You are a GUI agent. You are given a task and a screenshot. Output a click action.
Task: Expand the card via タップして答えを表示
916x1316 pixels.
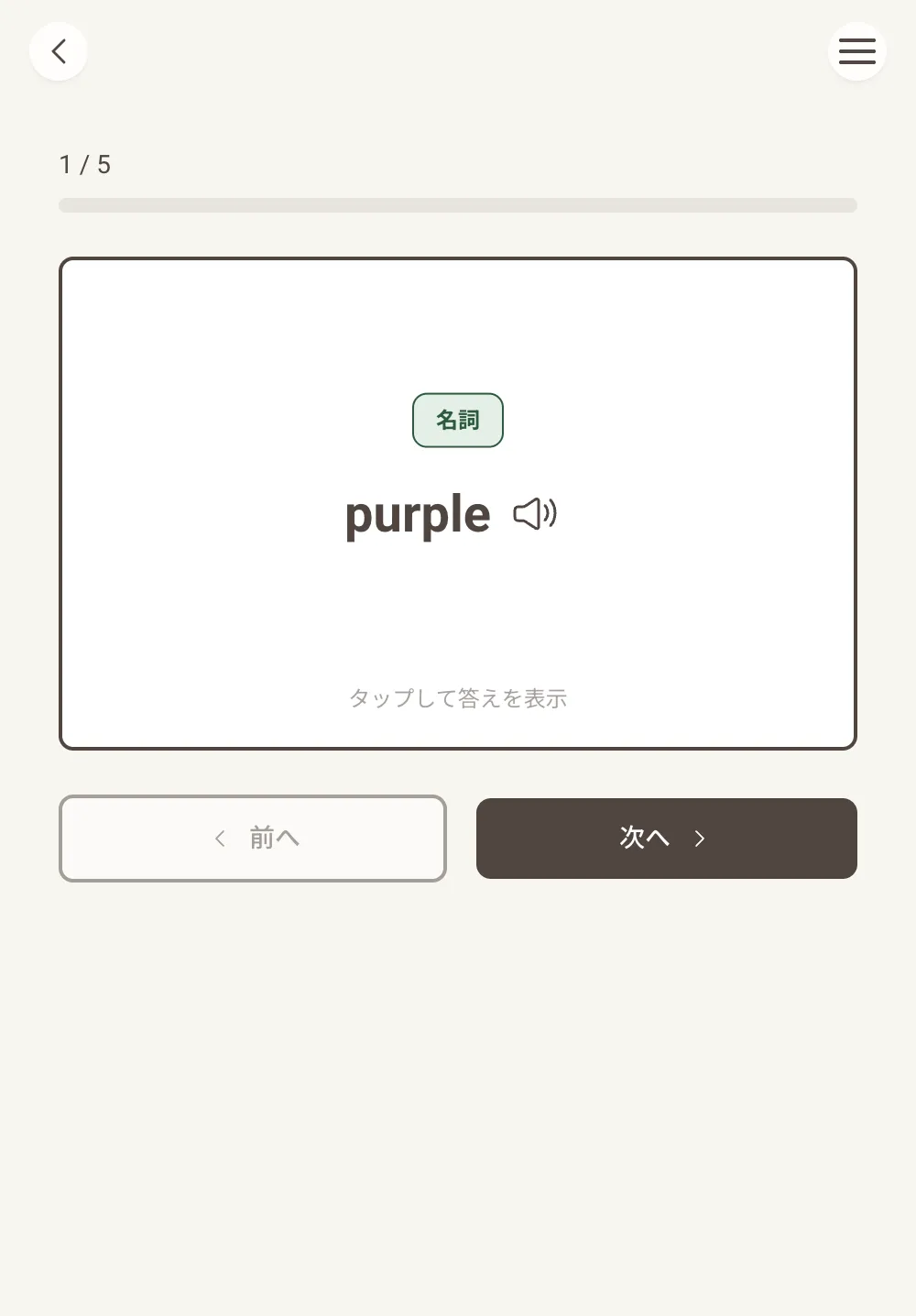[x=458, y=697]
